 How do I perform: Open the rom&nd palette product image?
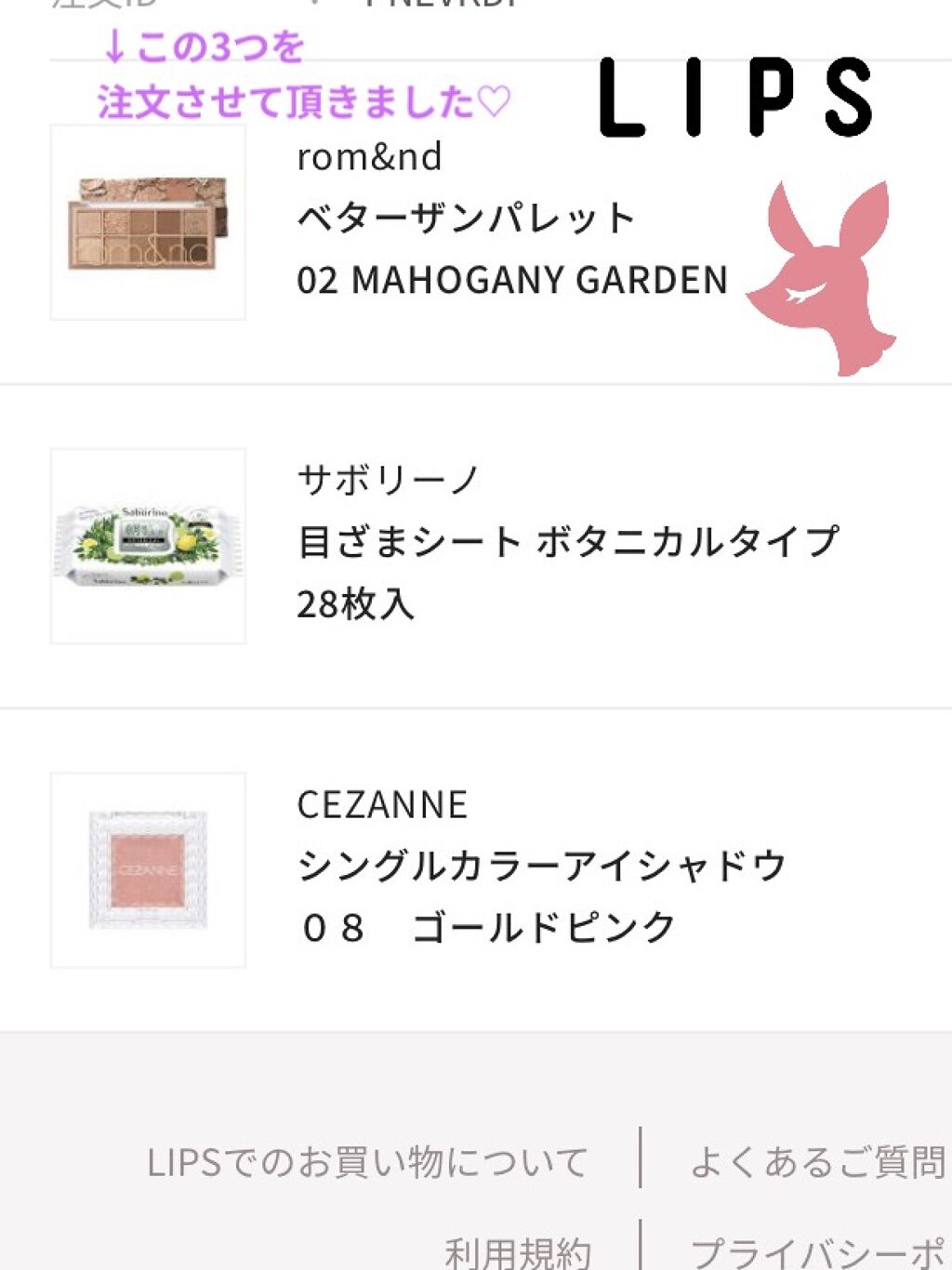tap(148, 223)
